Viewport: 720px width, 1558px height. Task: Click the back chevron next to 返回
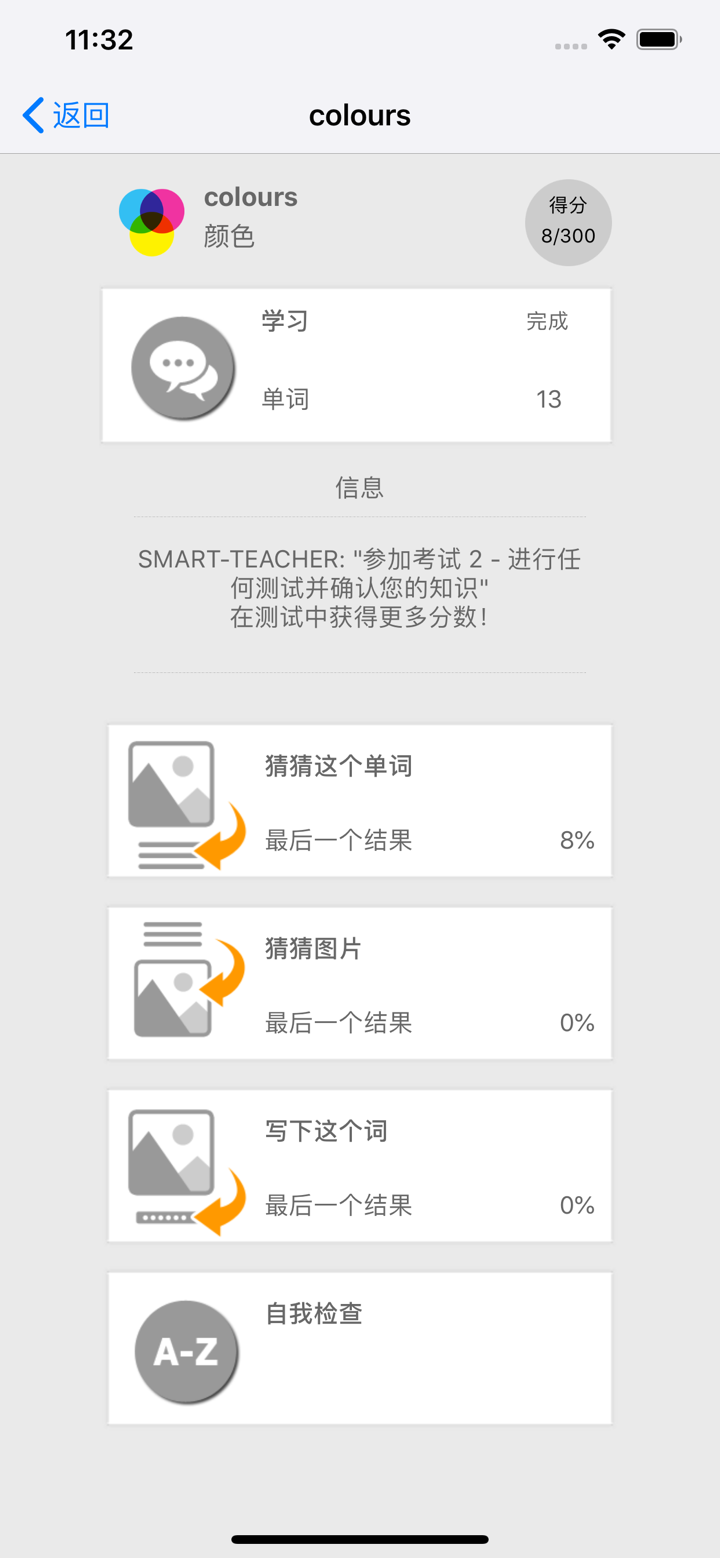click(30, 115)
